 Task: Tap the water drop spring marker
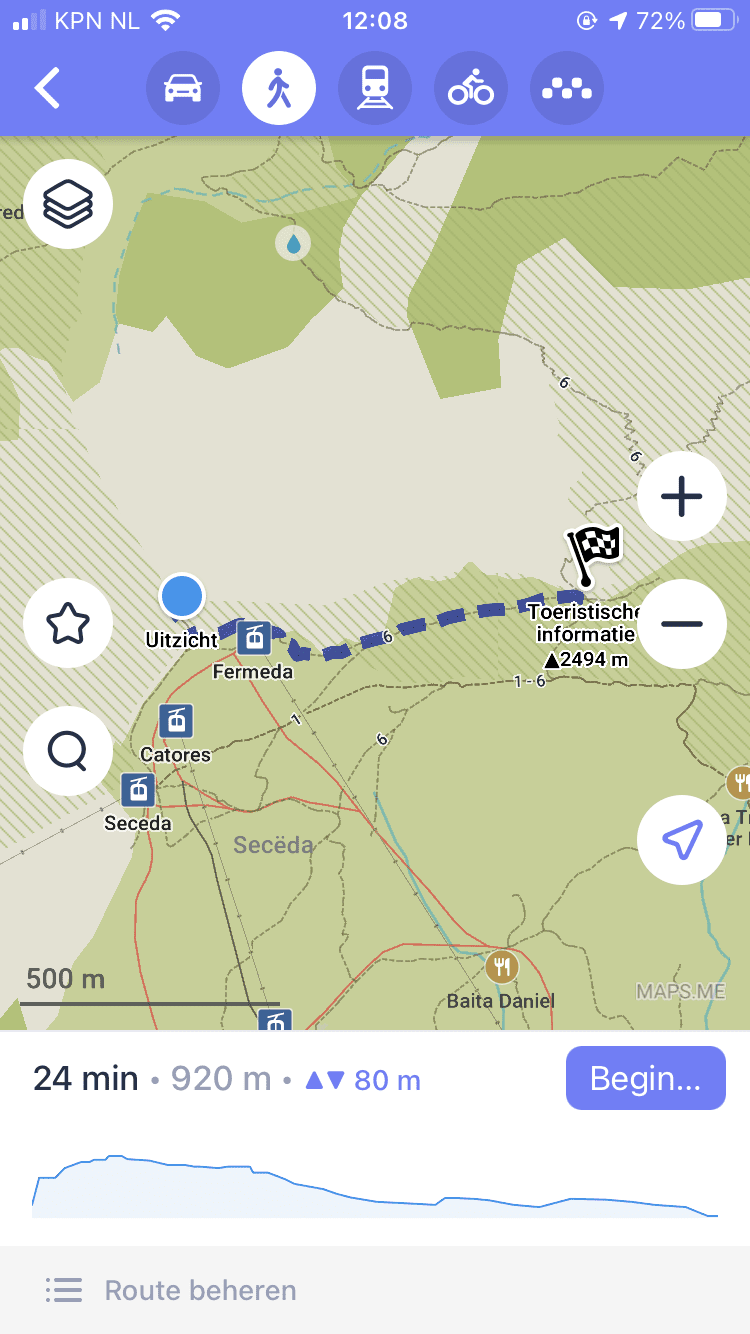click(x=293, y=243)
